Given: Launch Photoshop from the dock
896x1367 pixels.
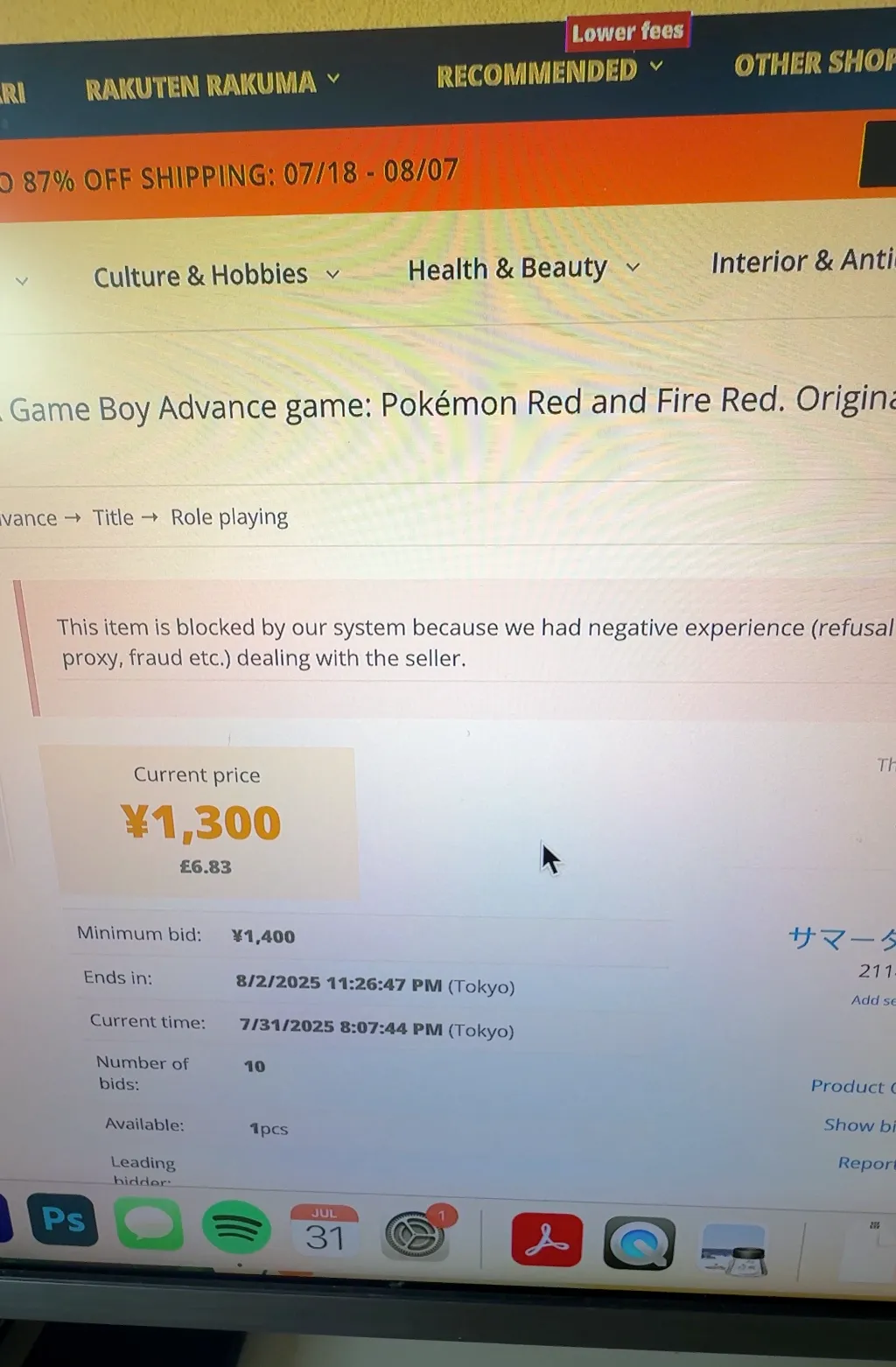Looking at the screenshot, I should (62, 1220).
